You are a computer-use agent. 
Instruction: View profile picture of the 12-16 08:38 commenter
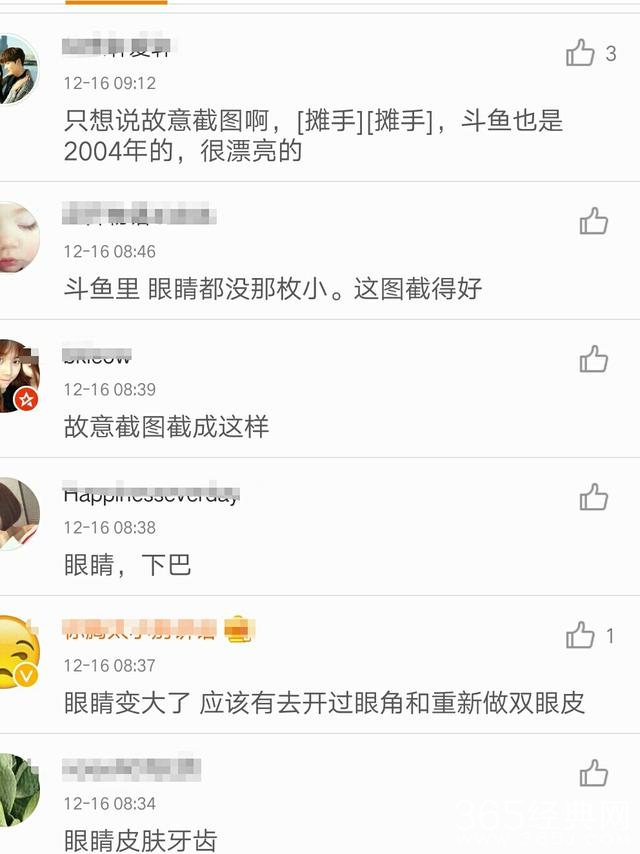pyautogui.click(x=18, y=513)
